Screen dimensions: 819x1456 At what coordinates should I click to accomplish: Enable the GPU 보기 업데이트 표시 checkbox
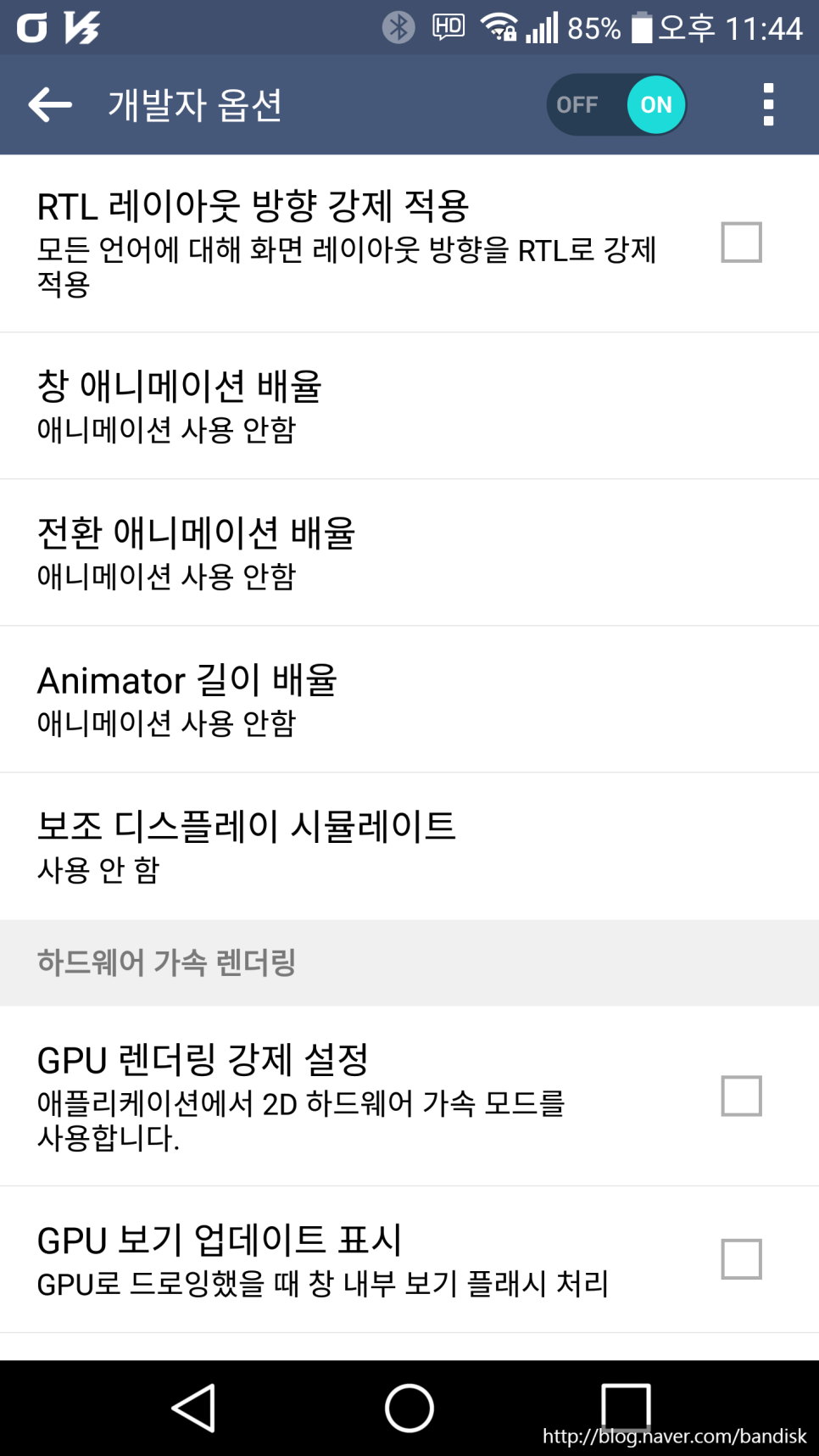(741, 1258)
